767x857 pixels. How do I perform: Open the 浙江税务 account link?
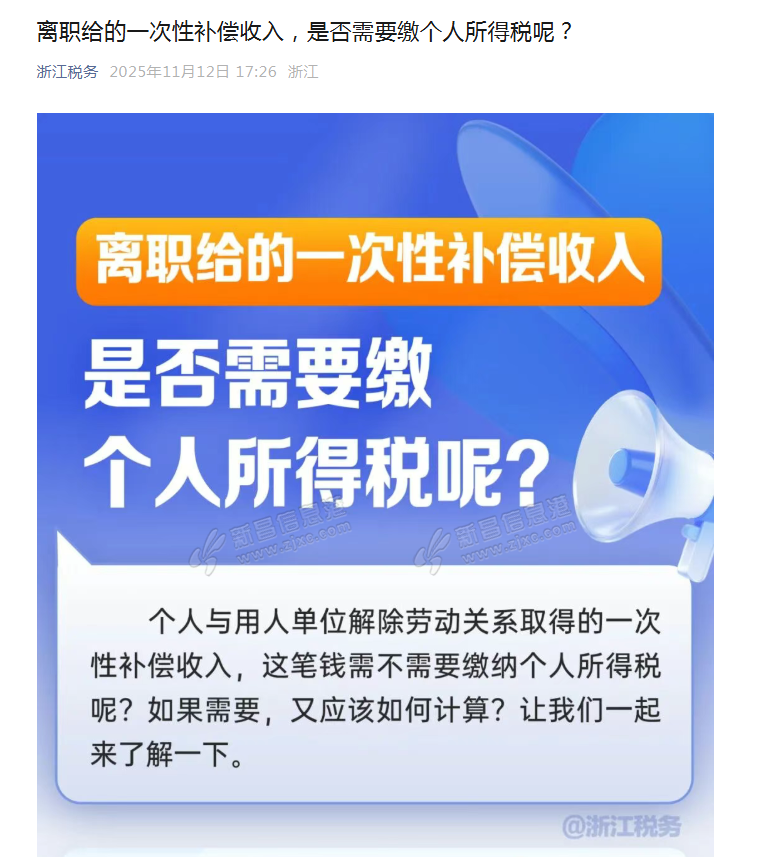click(x=67, y=72)
